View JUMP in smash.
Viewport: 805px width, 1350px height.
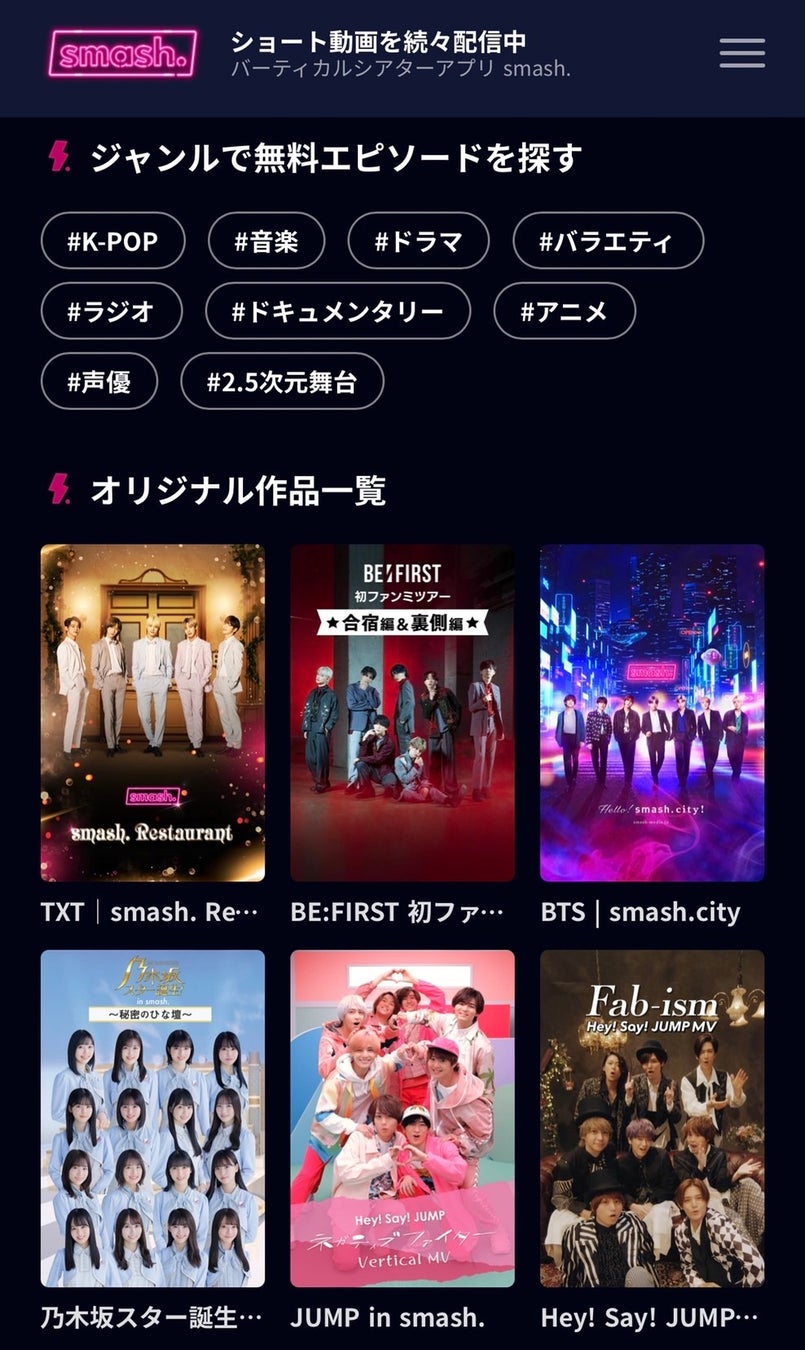pyautogui.click(x=402, y=1118)
